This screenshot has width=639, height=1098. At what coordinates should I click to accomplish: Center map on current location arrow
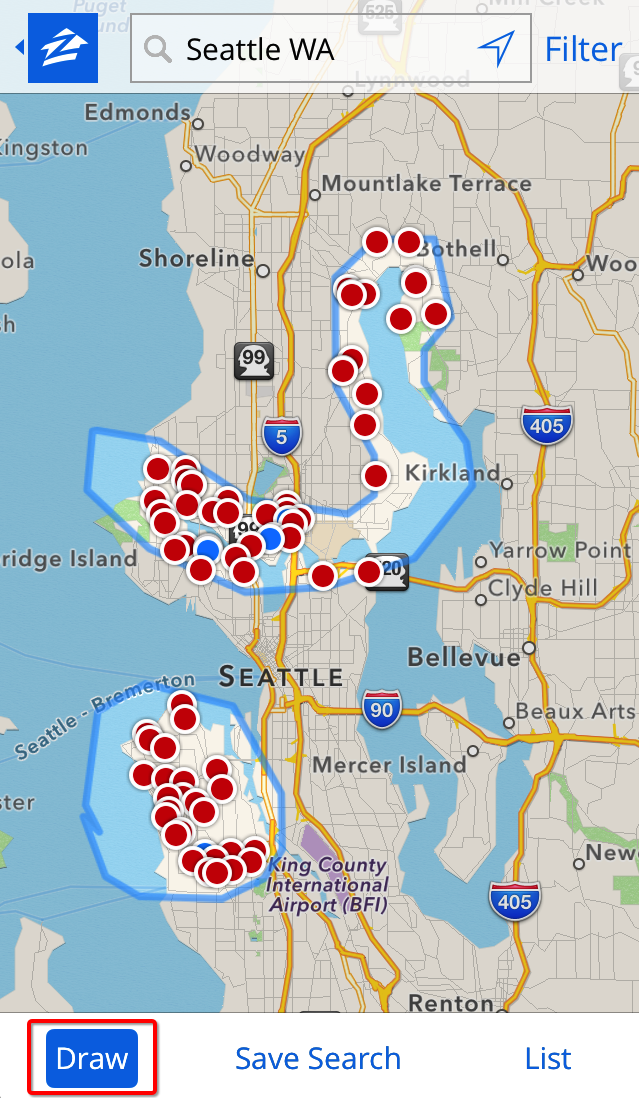pos(495,48)
